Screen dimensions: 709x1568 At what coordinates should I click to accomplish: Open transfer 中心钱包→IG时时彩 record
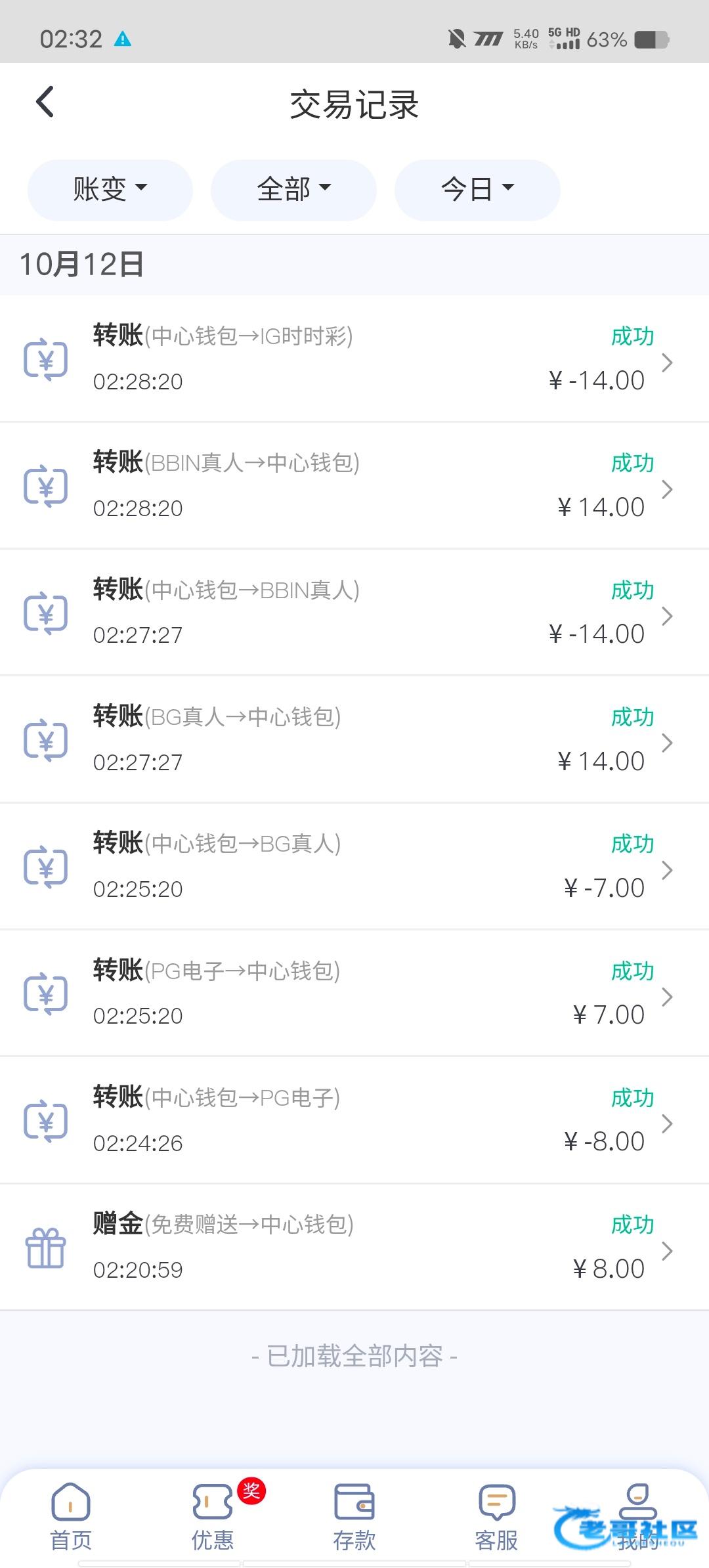point(354,359)
